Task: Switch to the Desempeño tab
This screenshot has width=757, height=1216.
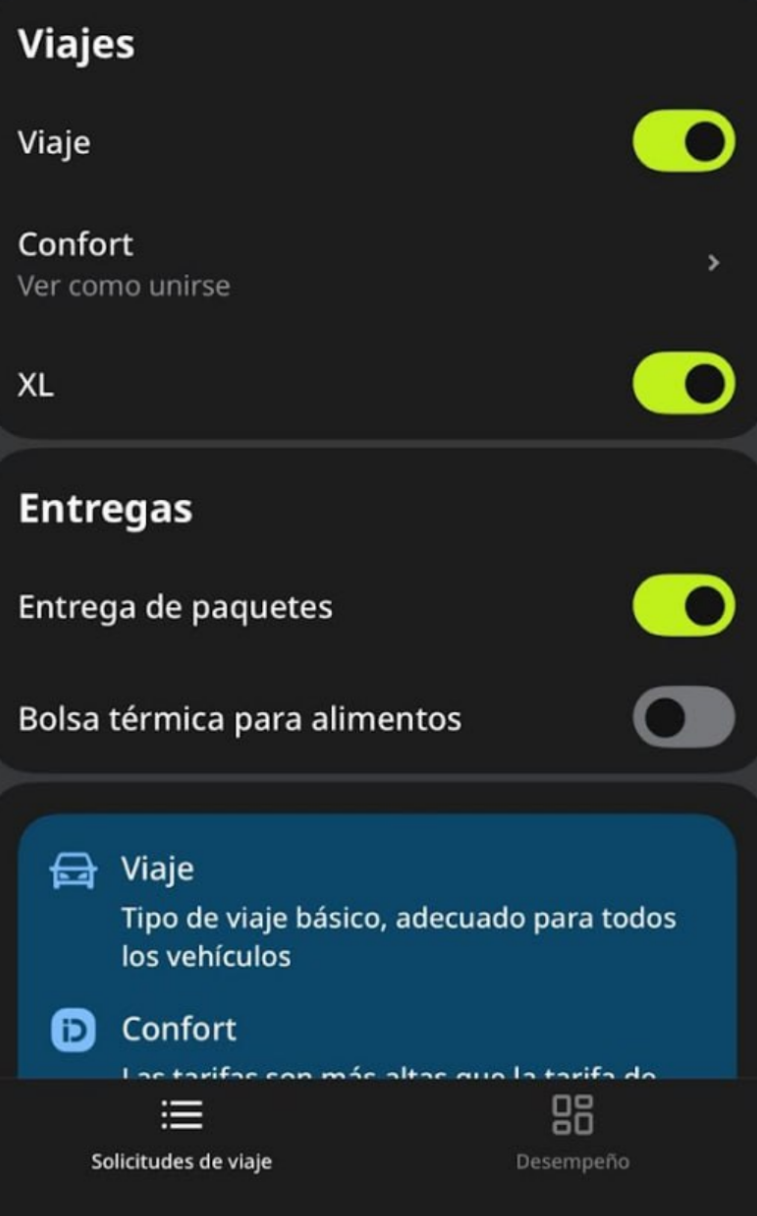Action: (x=572, y=1133)
